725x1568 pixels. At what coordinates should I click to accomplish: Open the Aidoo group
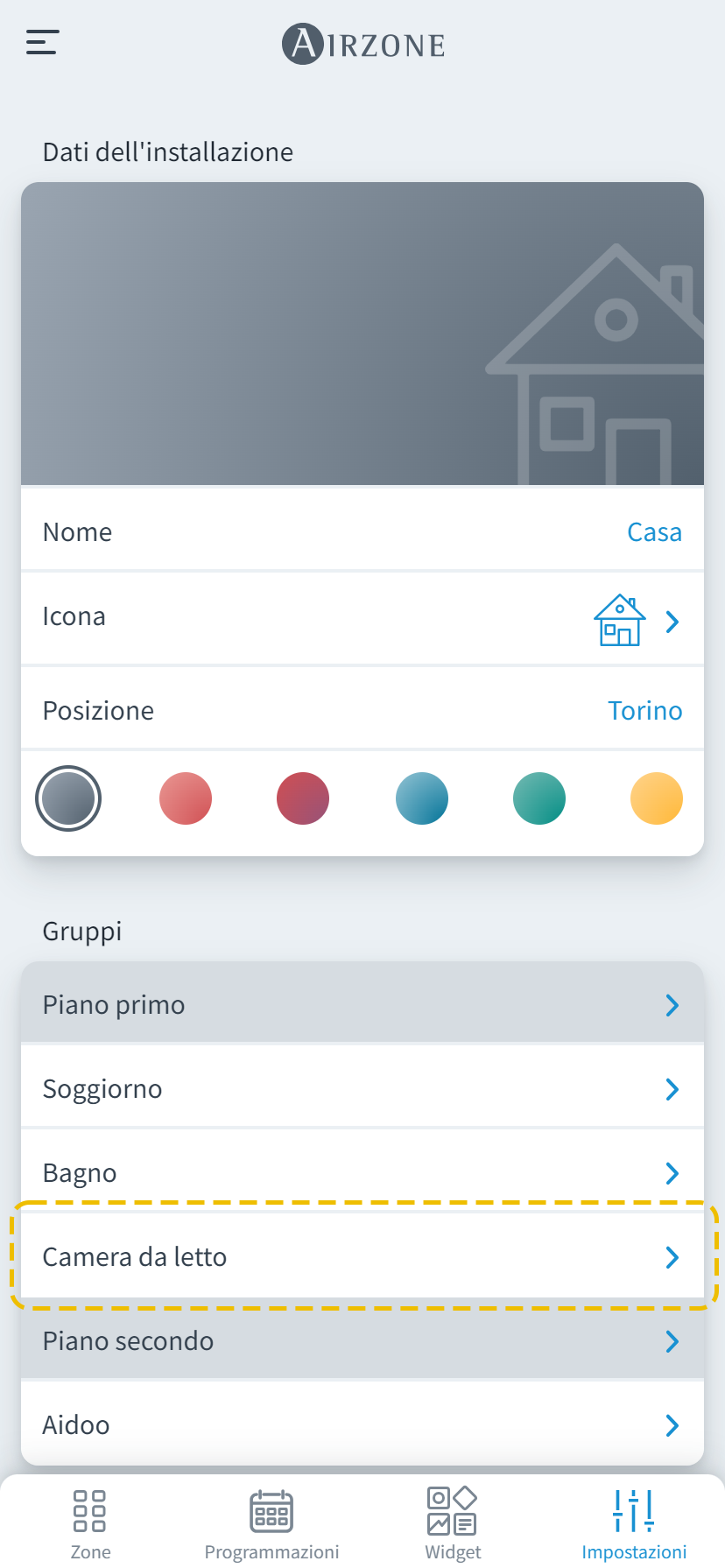362,1424
